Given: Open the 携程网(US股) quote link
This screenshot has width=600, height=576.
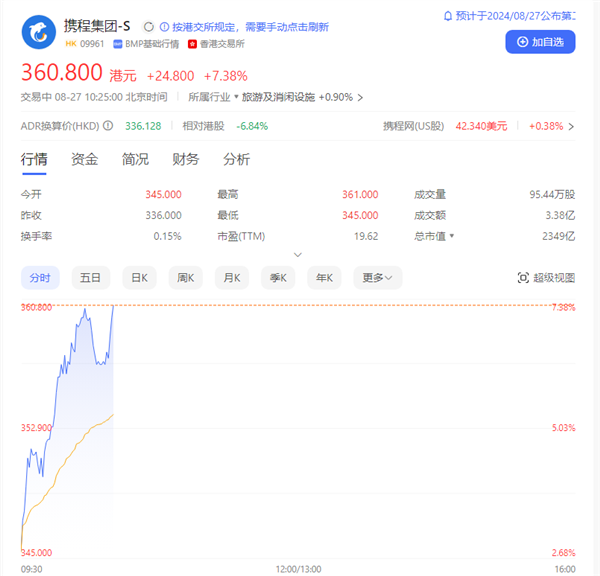Looking at the screenshot, I should [x=450, y=126].
